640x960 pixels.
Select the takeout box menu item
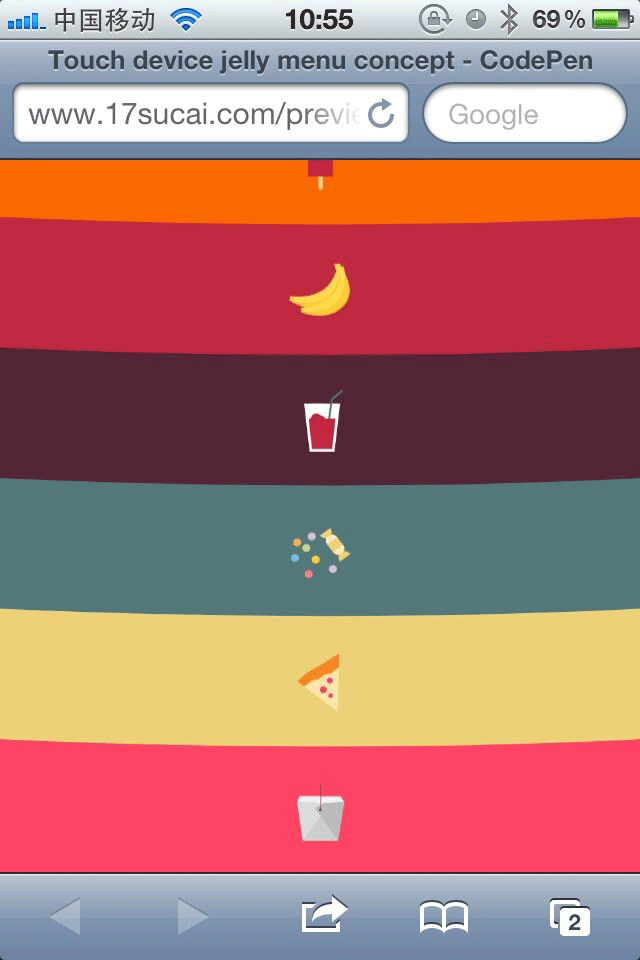click(x=320, y=812)
